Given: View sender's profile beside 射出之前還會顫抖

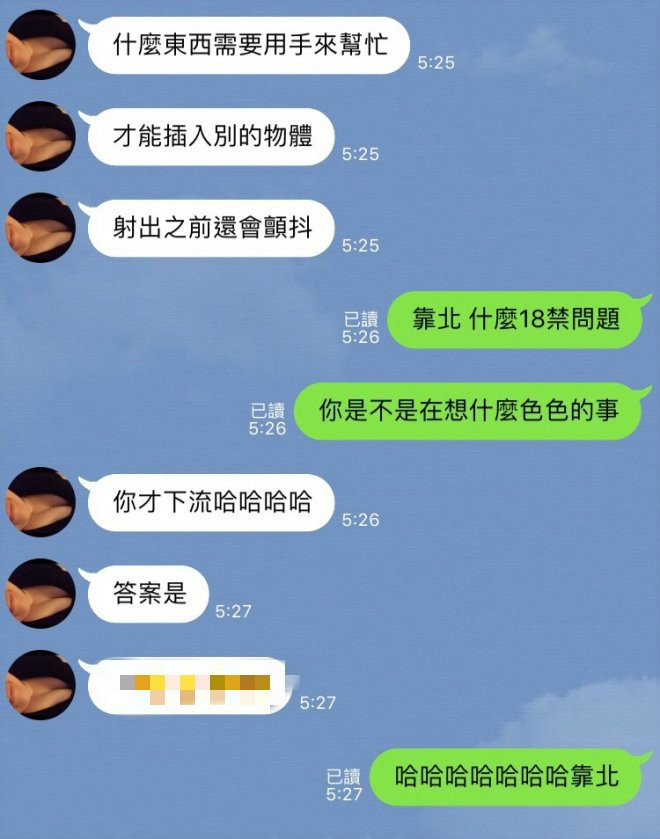Looking at the screenshot, I should (x=41, y=227).
